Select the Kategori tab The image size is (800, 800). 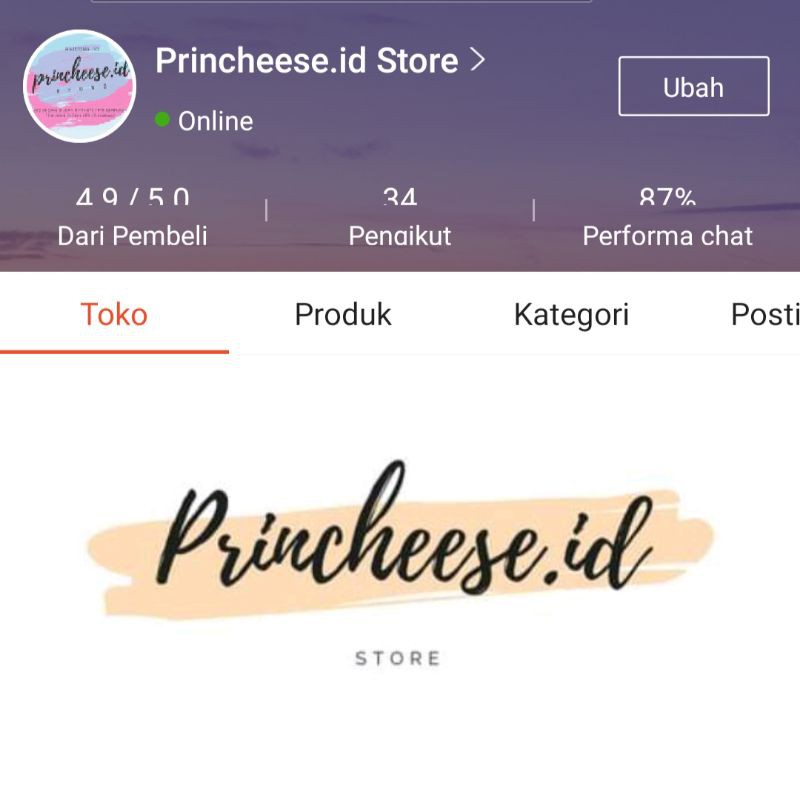click(571, 315)
